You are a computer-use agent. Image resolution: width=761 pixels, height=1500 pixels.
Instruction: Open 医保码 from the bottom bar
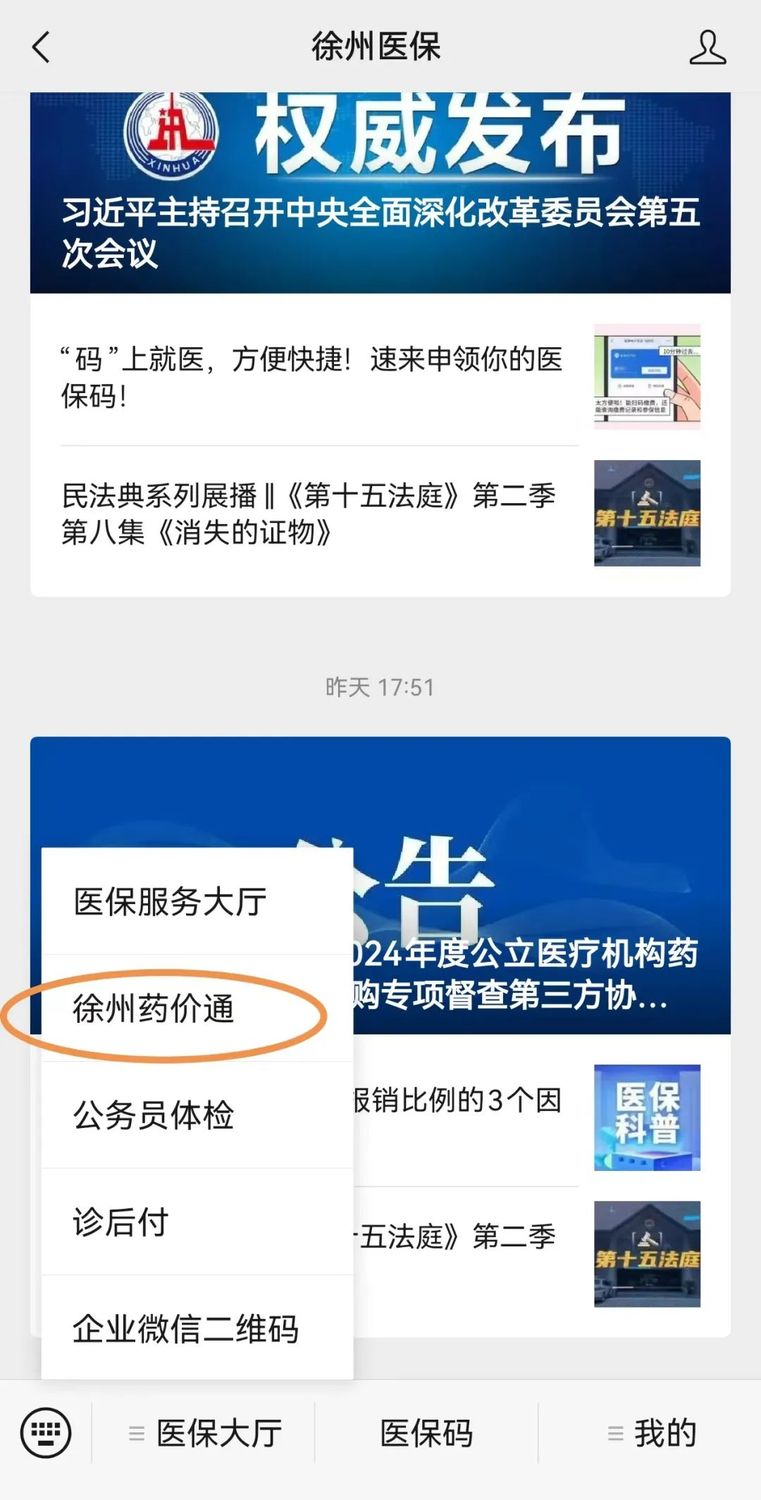click(x=426, y=1433)
